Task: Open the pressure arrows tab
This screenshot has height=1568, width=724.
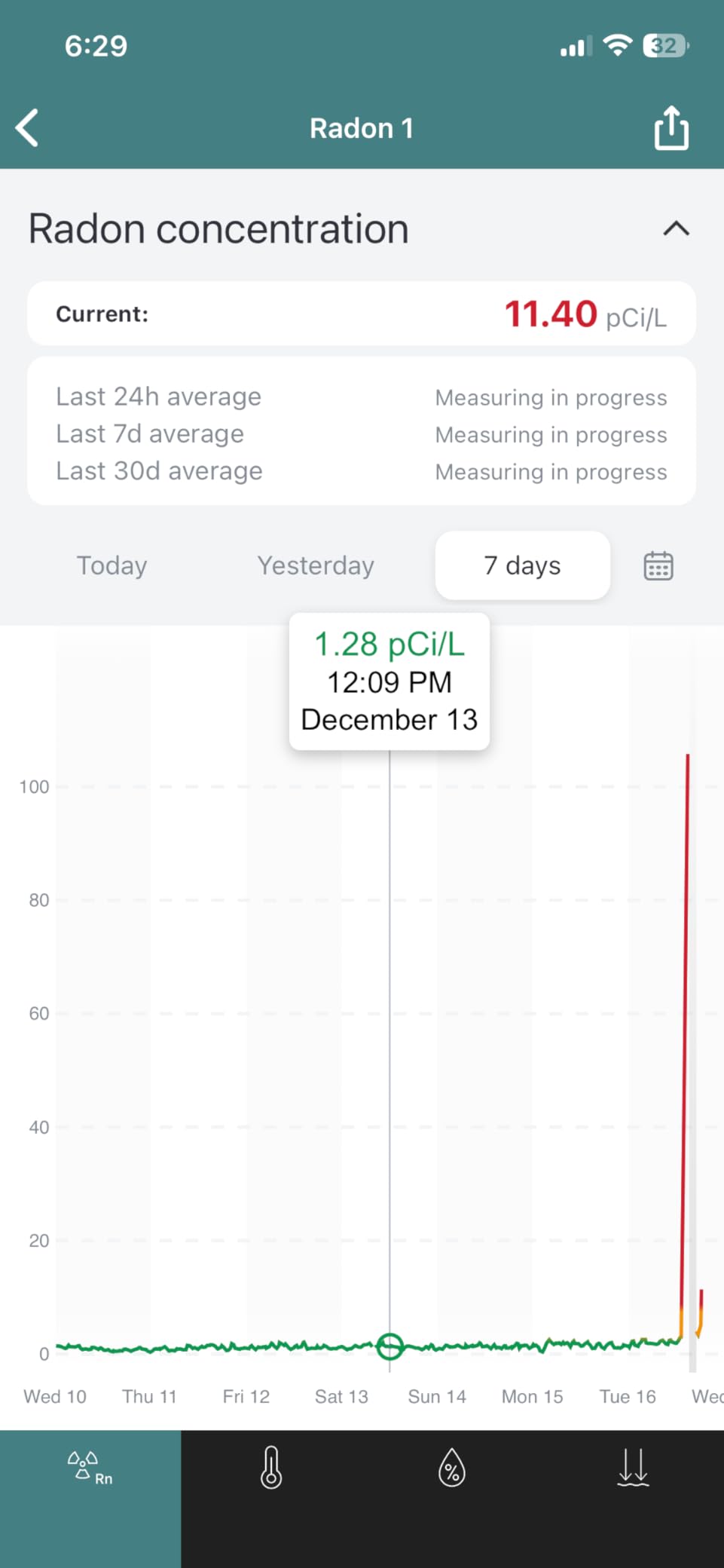Action: [633, 1467]
